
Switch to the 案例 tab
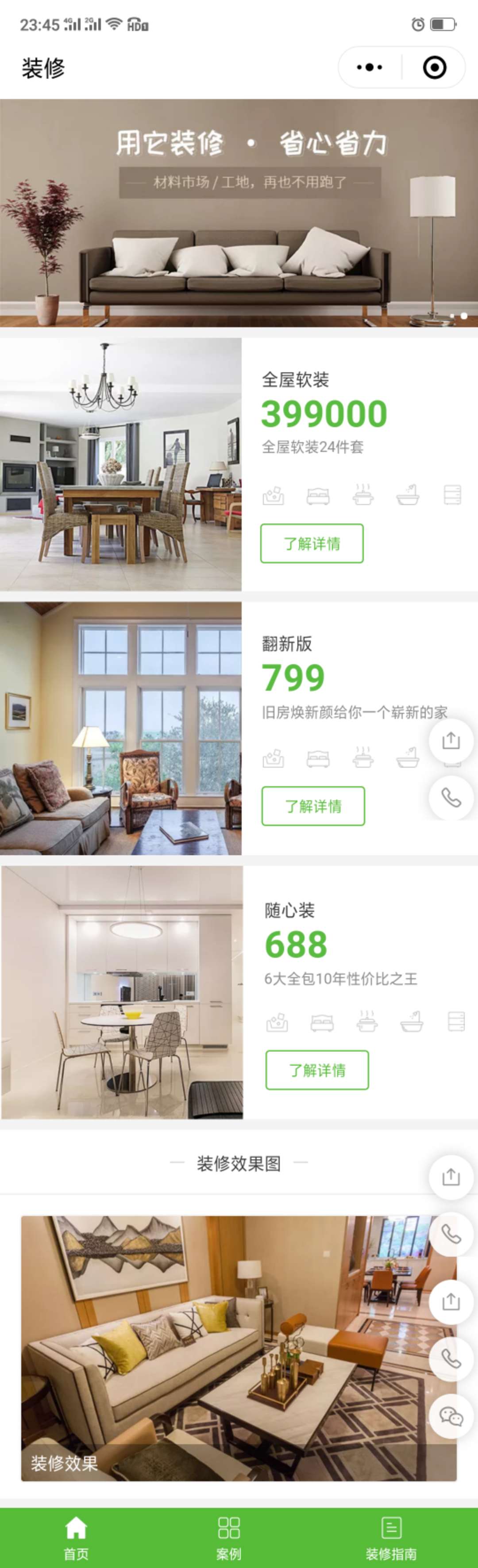point(229,1537)
